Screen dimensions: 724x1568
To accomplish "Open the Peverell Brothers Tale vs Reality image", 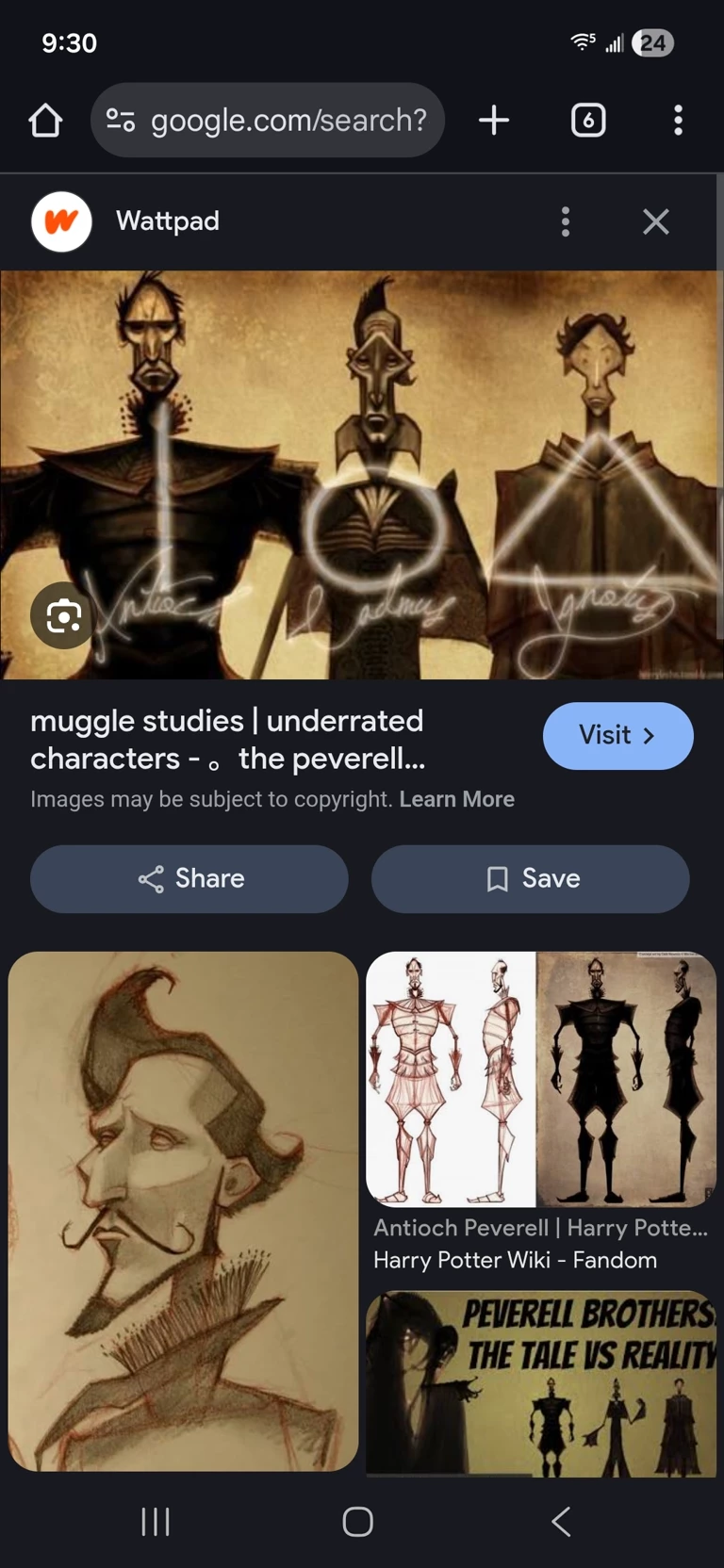I will coord(541,1383).
